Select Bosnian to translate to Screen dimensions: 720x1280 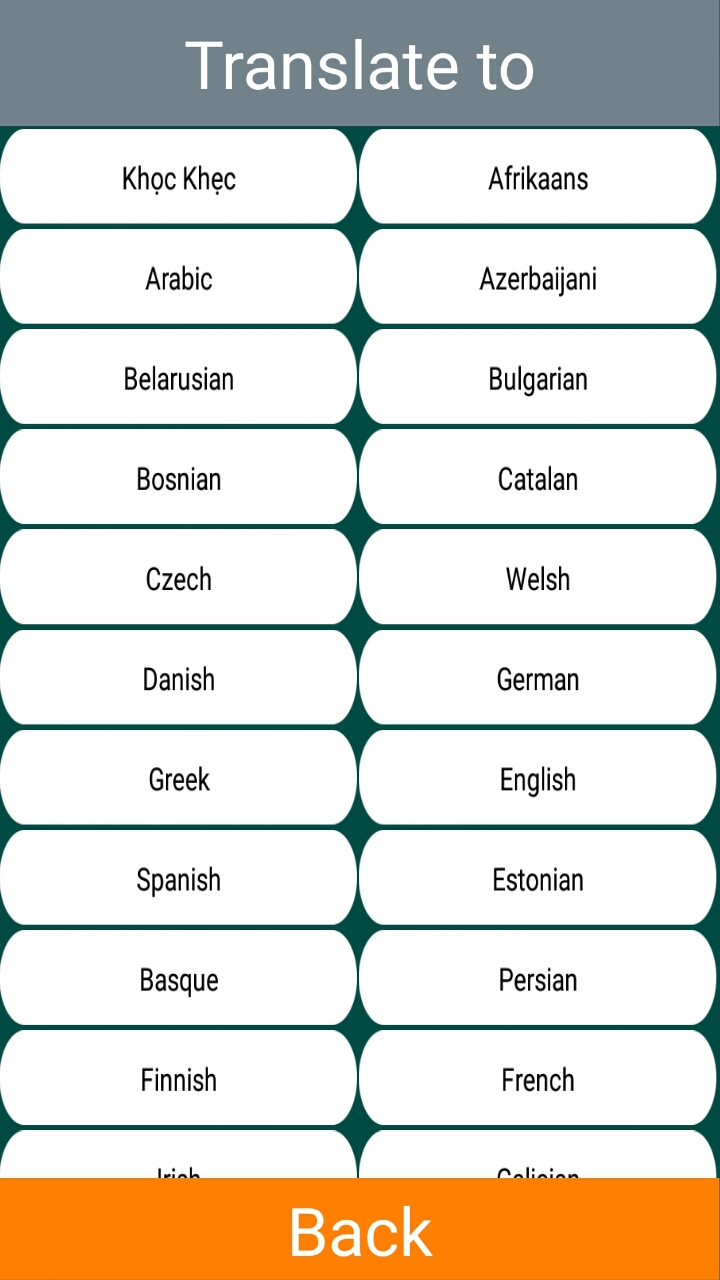pyautogui.click(x=179, y=478)
